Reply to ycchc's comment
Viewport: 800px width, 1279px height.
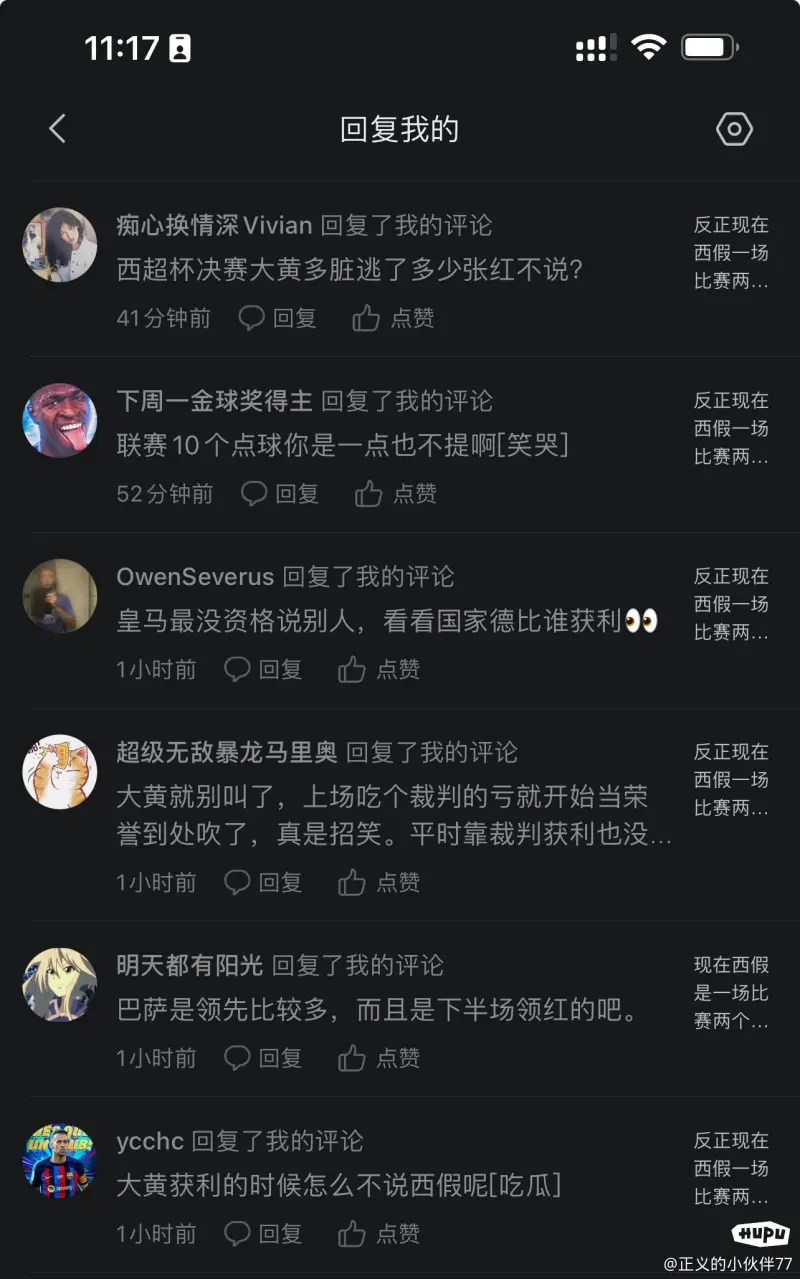tap(263, 1233)
